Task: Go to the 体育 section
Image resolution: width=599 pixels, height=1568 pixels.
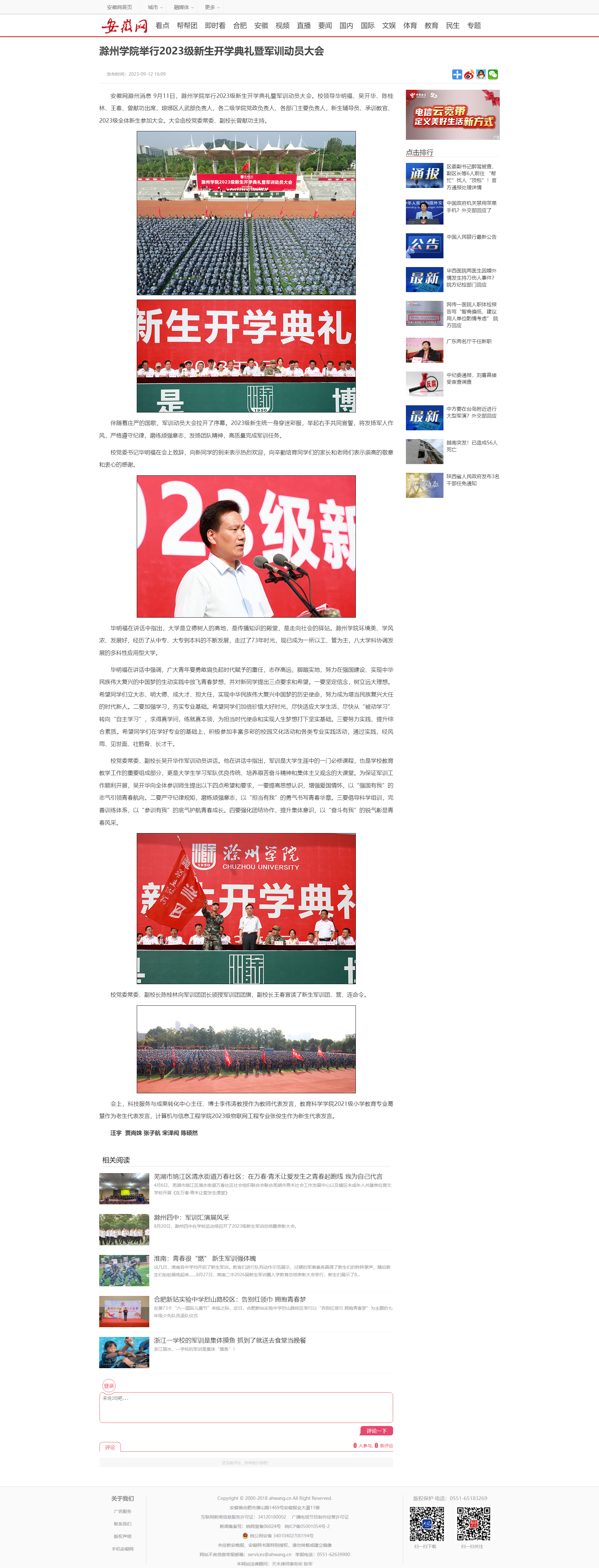Action: [x=410, y=26]
